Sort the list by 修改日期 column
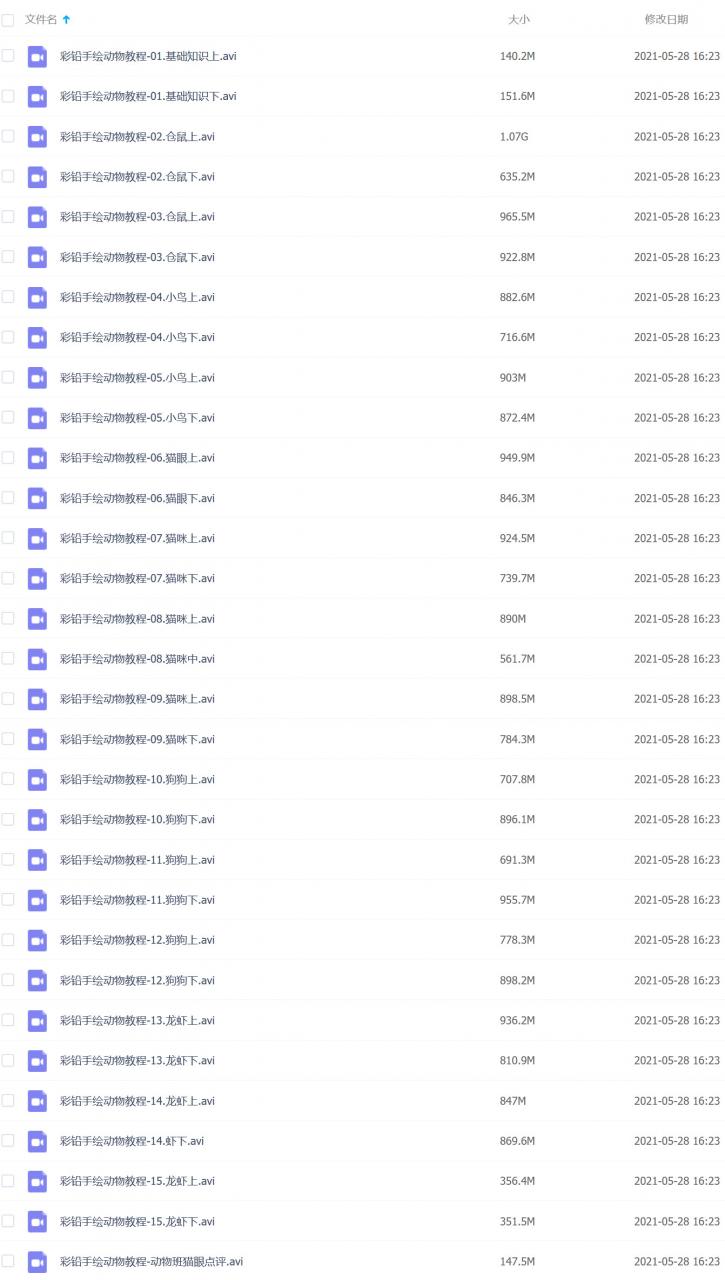Screen dimensions: 725x1280 pyautogui.click(x=666, y=19)
